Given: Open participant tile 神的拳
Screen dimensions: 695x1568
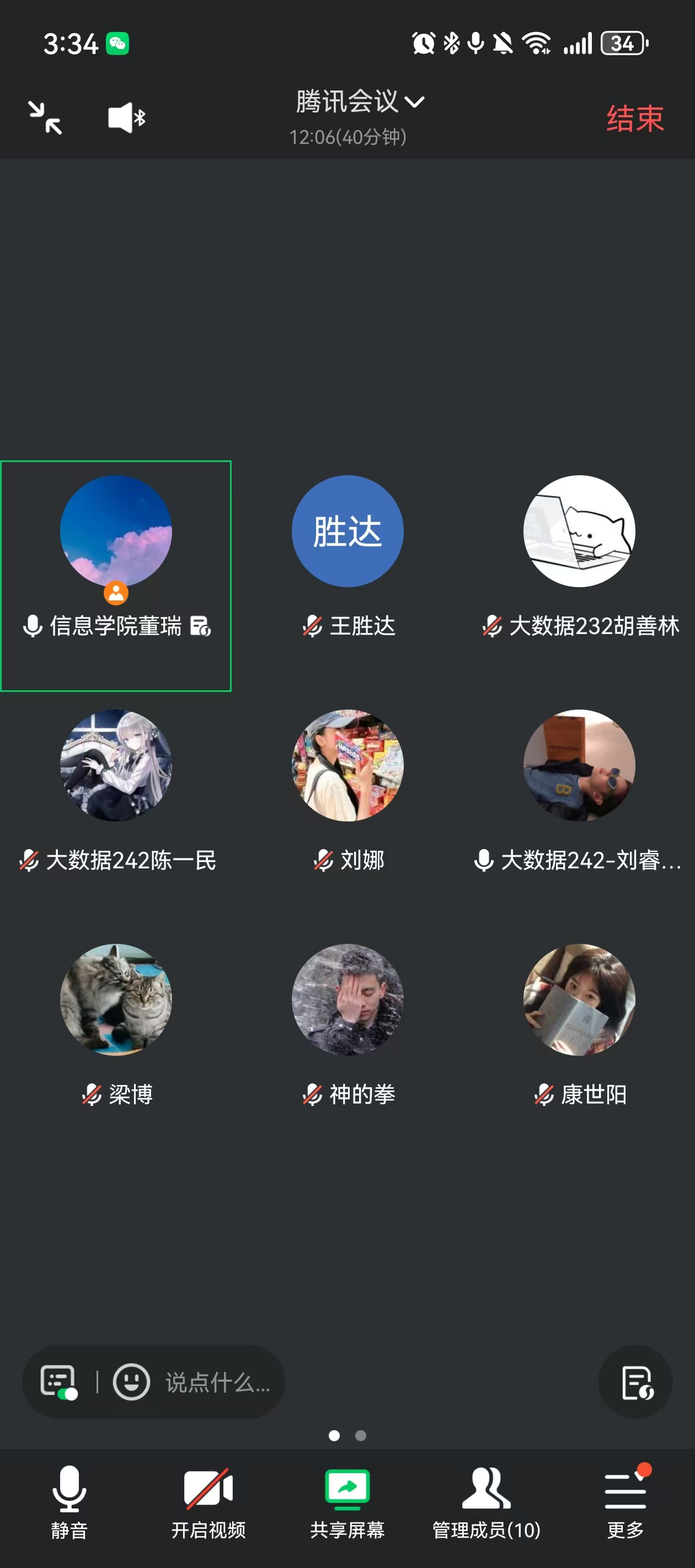Looking at the screenshot, I should coord(347,1000).
